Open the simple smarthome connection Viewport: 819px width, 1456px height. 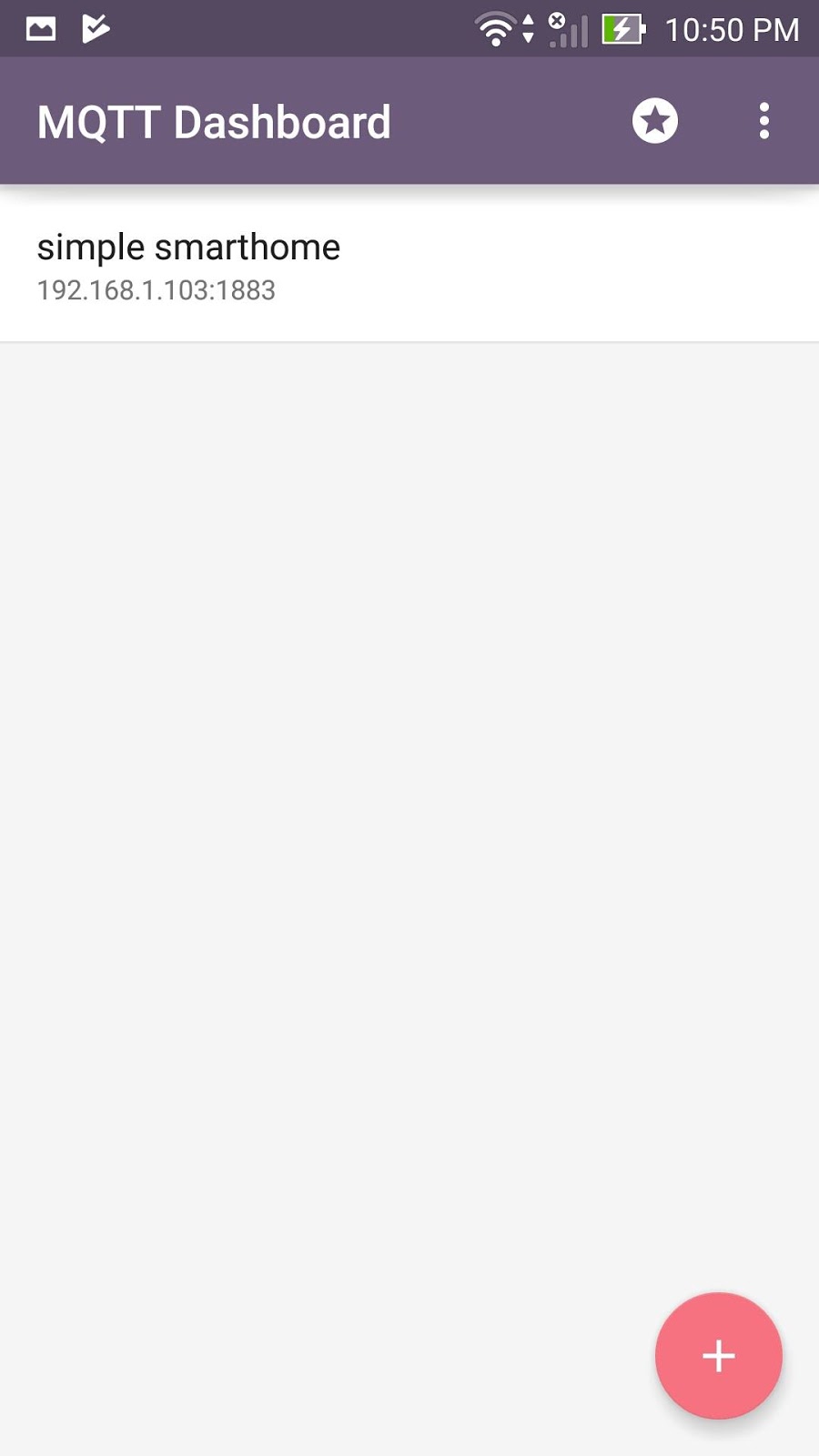409,266
